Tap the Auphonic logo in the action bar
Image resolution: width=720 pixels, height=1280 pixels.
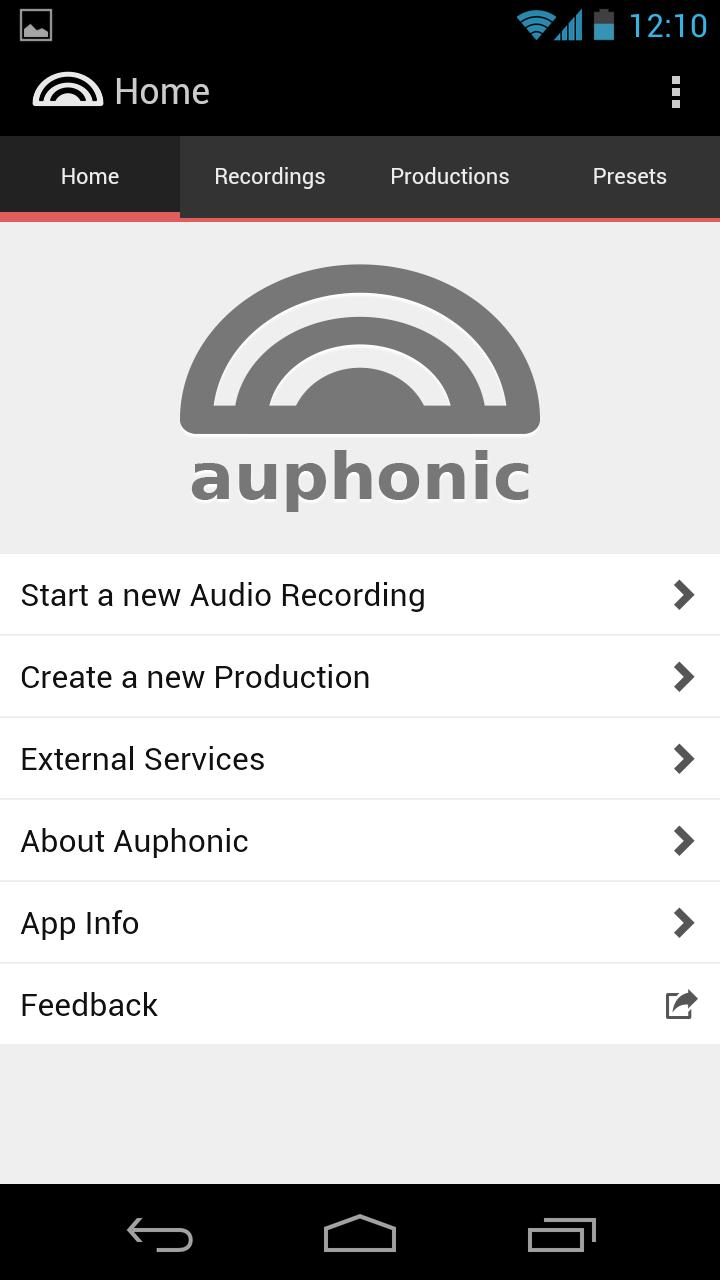click(66, 91)
